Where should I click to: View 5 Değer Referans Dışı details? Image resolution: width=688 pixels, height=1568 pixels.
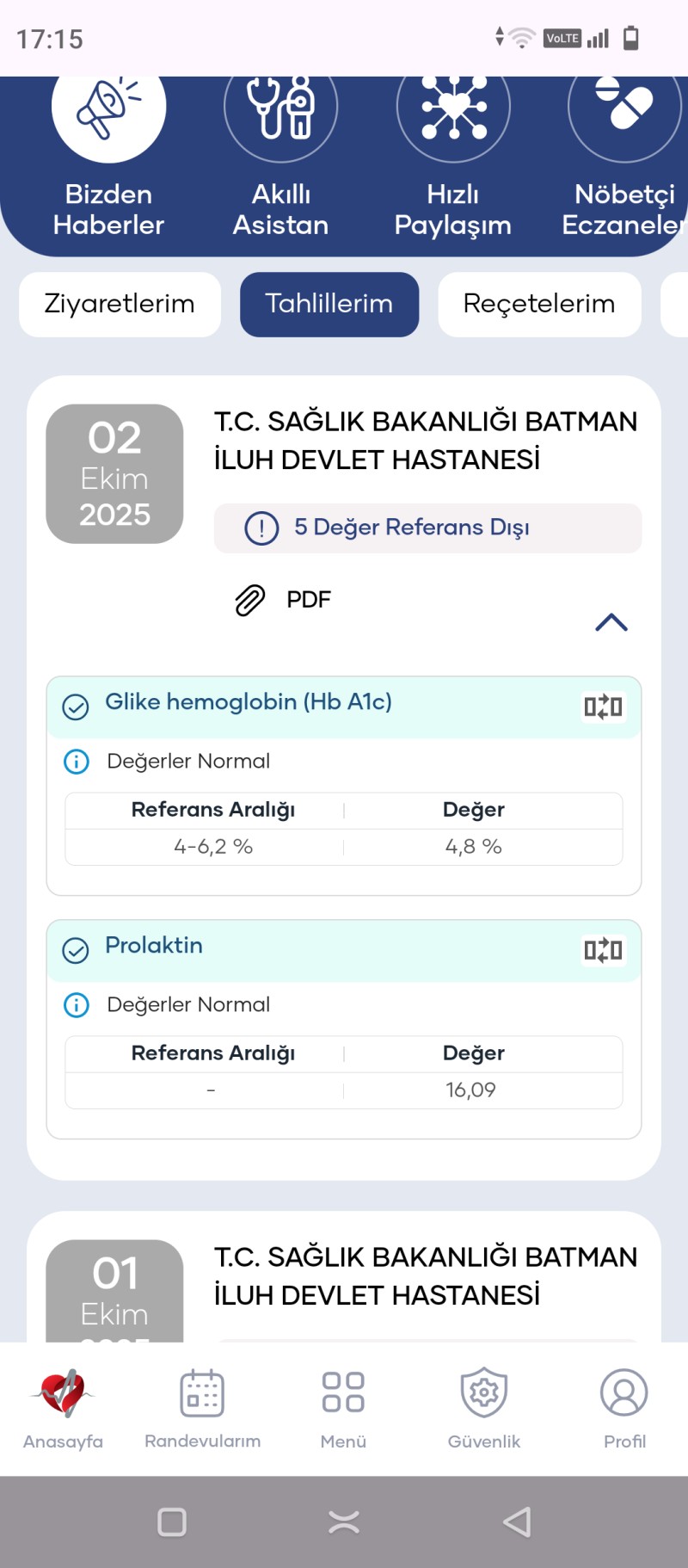(x=427, y=528)
